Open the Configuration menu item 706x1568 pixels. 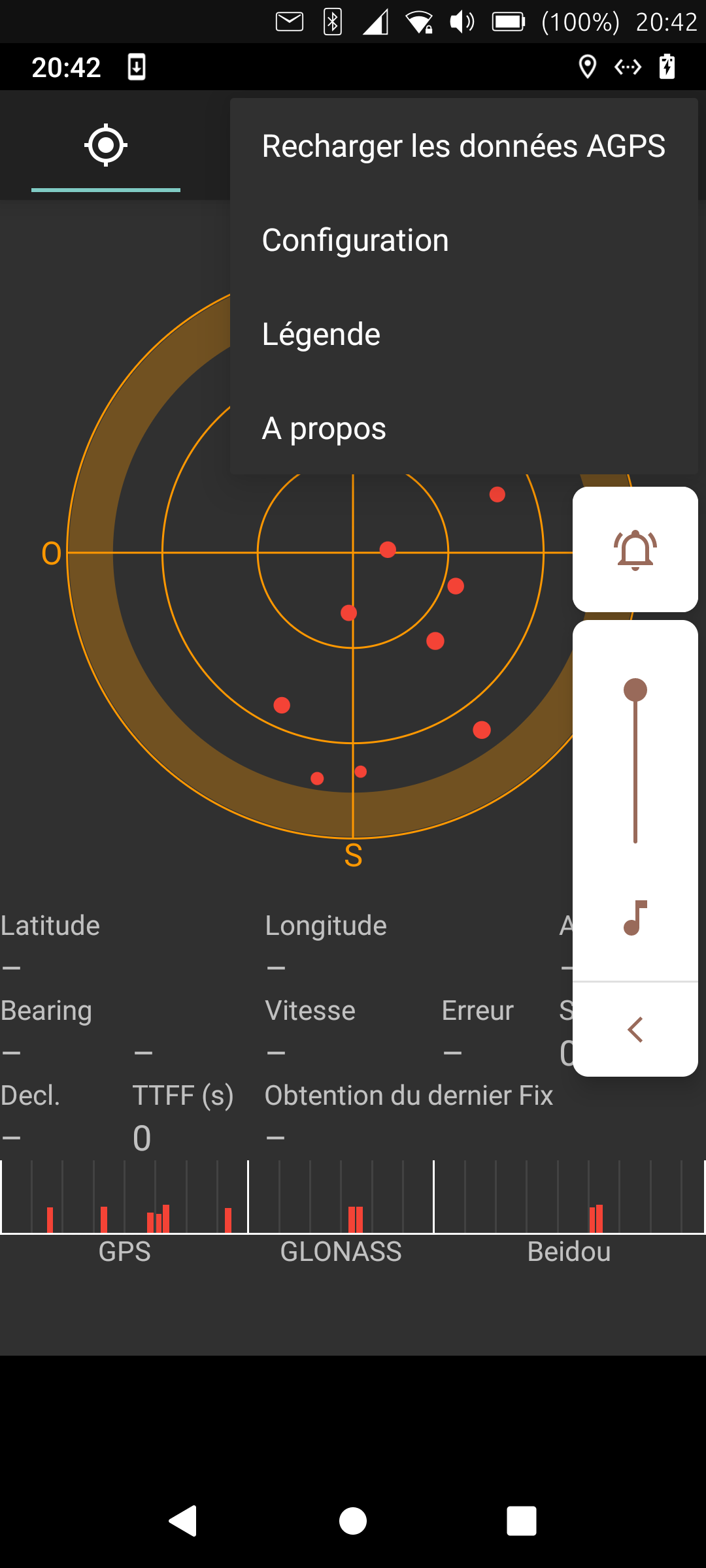coord(463,240)
